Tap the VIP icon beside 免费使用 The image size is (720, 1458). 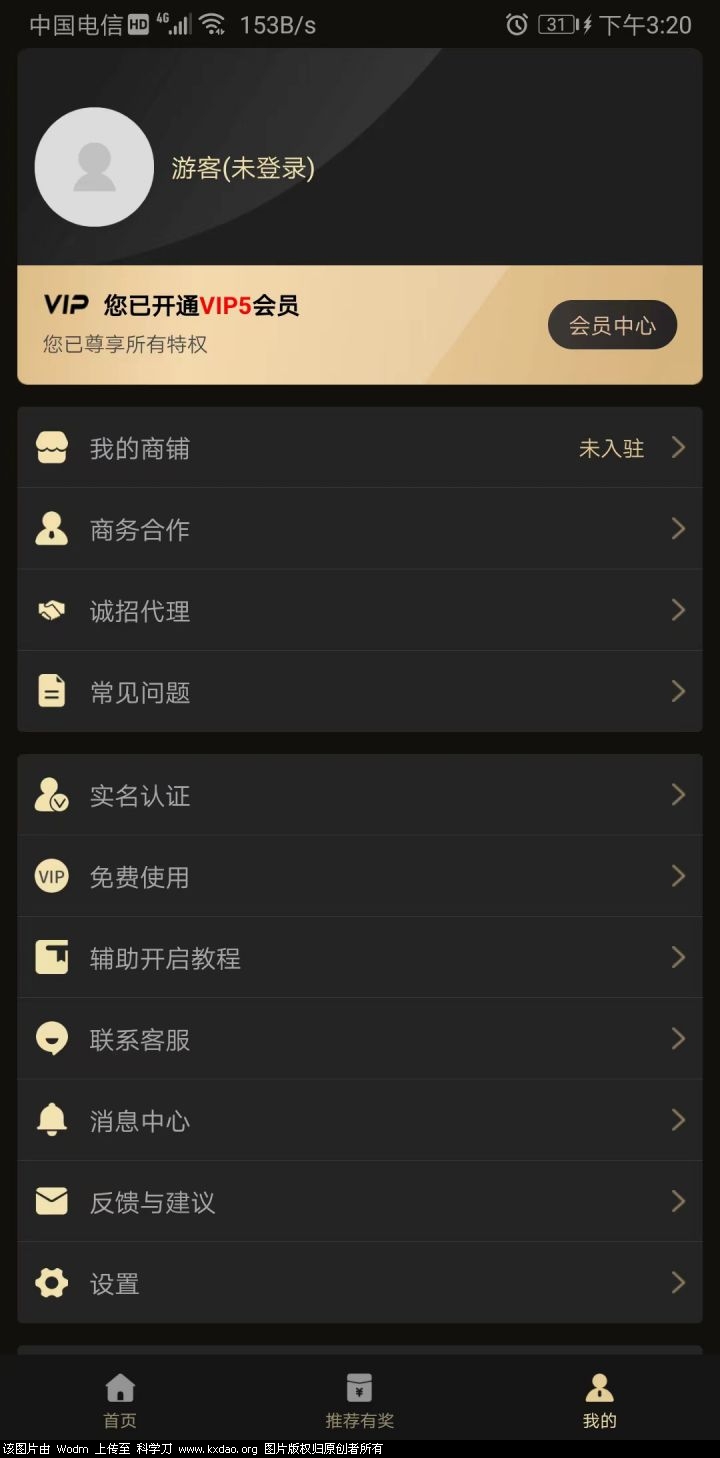click(x=51, y=876)
